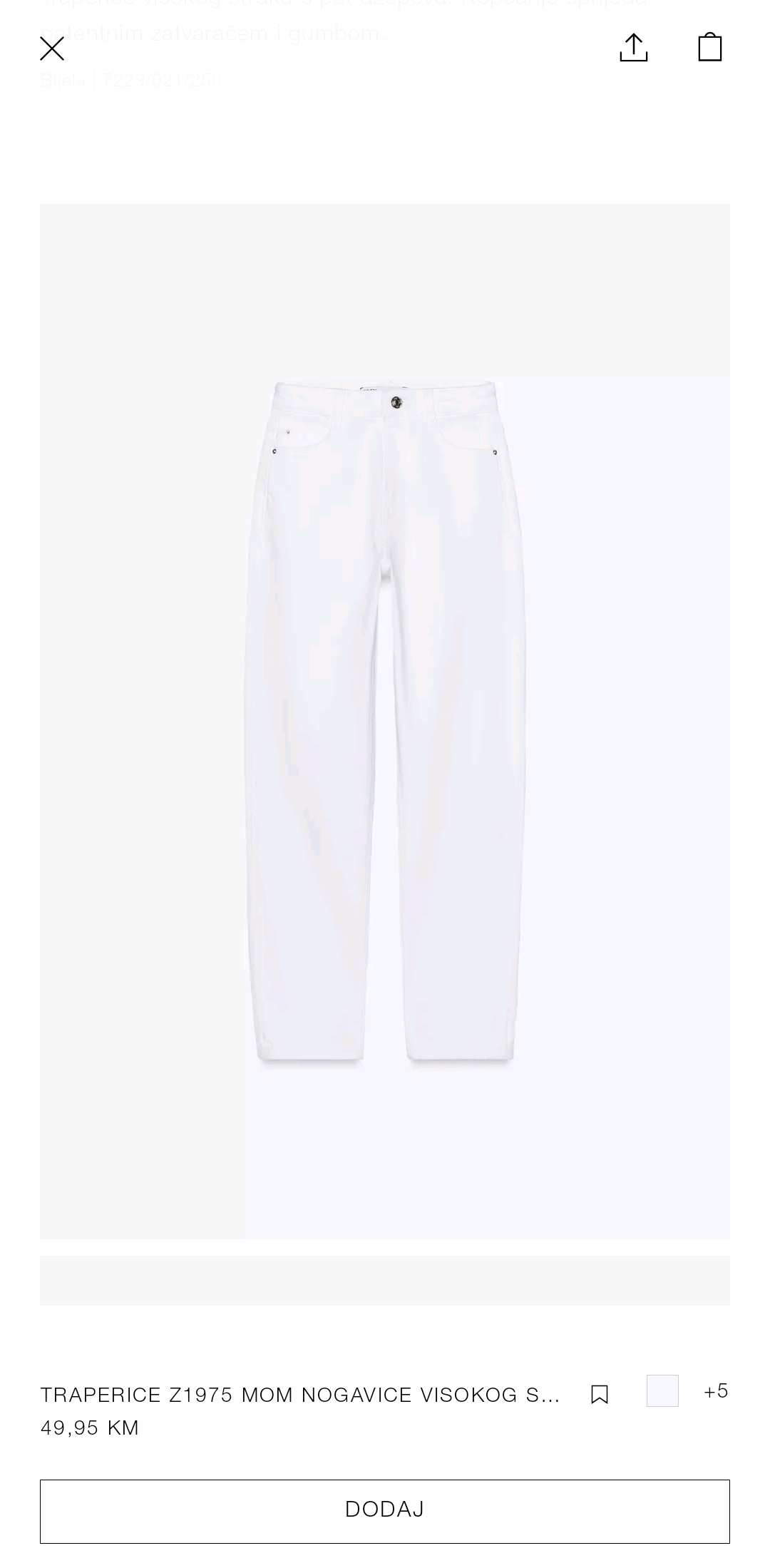Select the white color swatch

coord(662,1390)
